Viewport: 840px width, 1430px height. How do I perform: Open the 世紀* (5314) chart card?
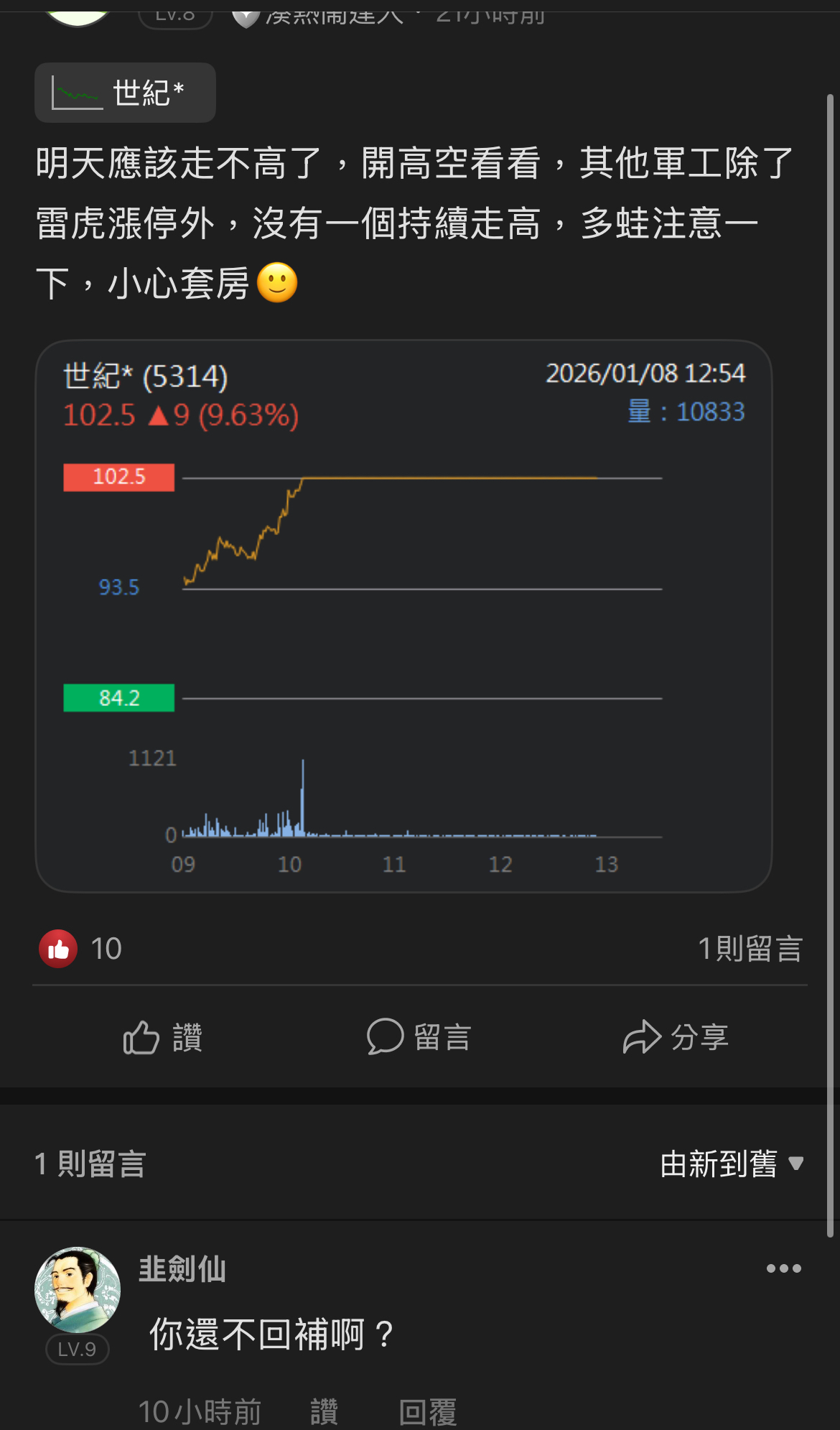tap(403, 616)
